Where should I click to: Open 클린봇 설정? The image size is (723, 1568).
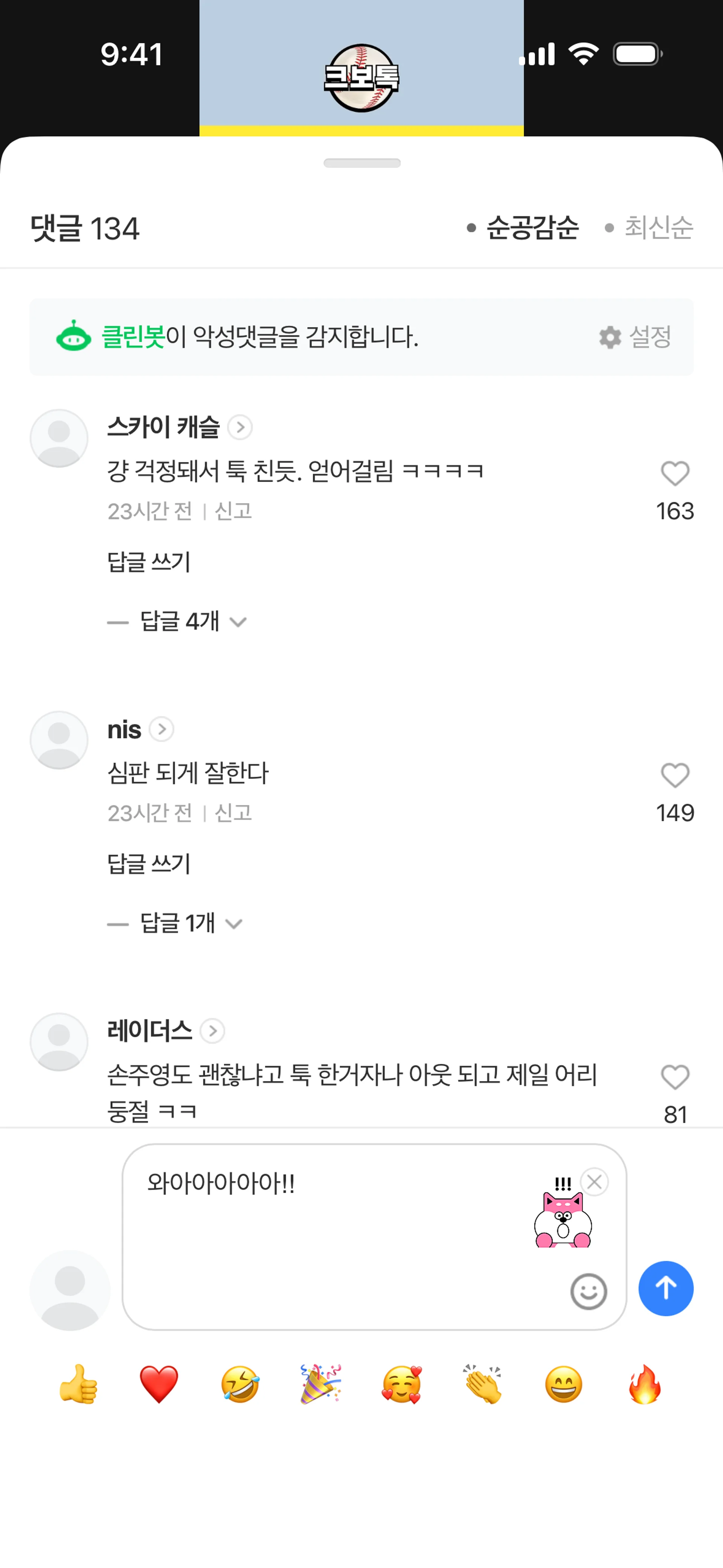tap(635, 336)
